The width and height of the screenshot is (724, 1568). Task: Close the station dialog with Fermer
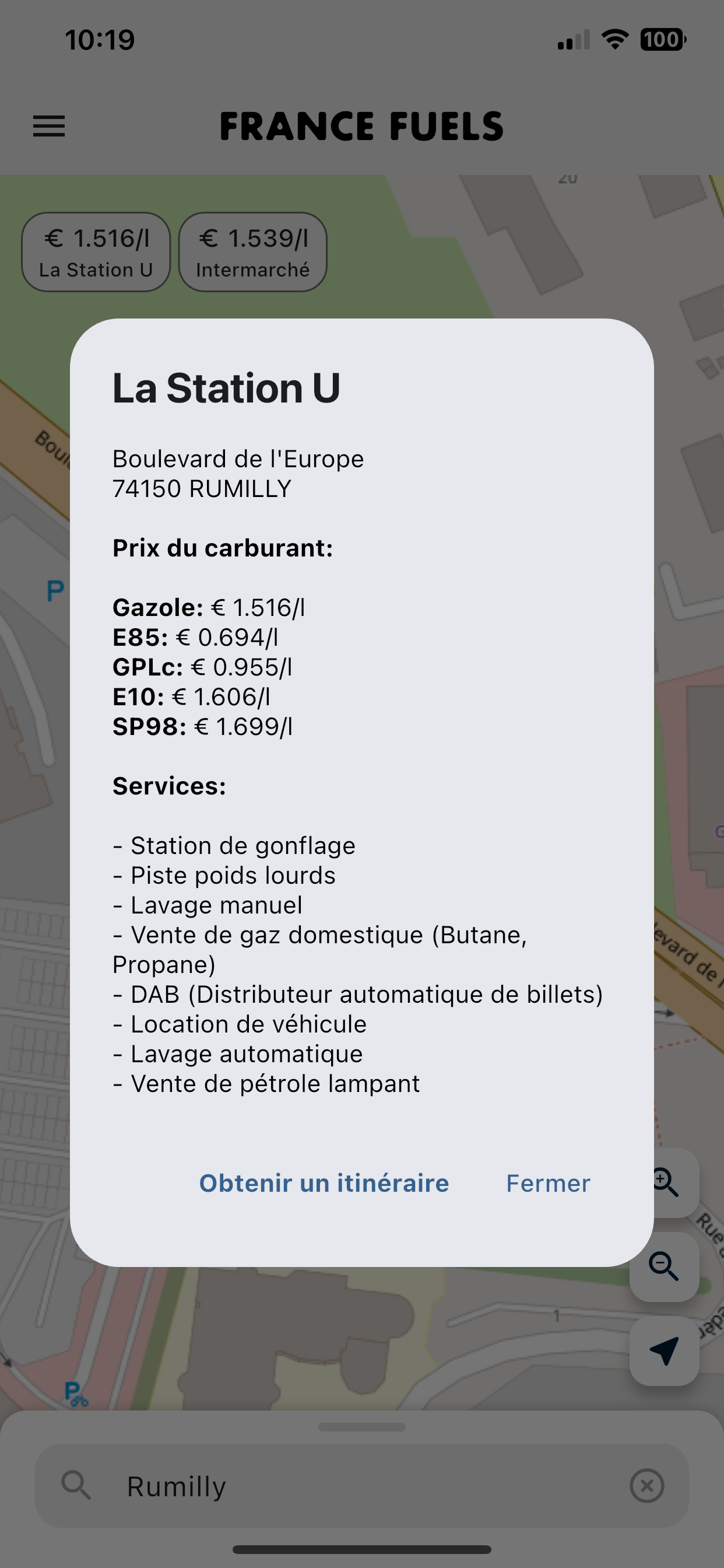point(547,1182)
